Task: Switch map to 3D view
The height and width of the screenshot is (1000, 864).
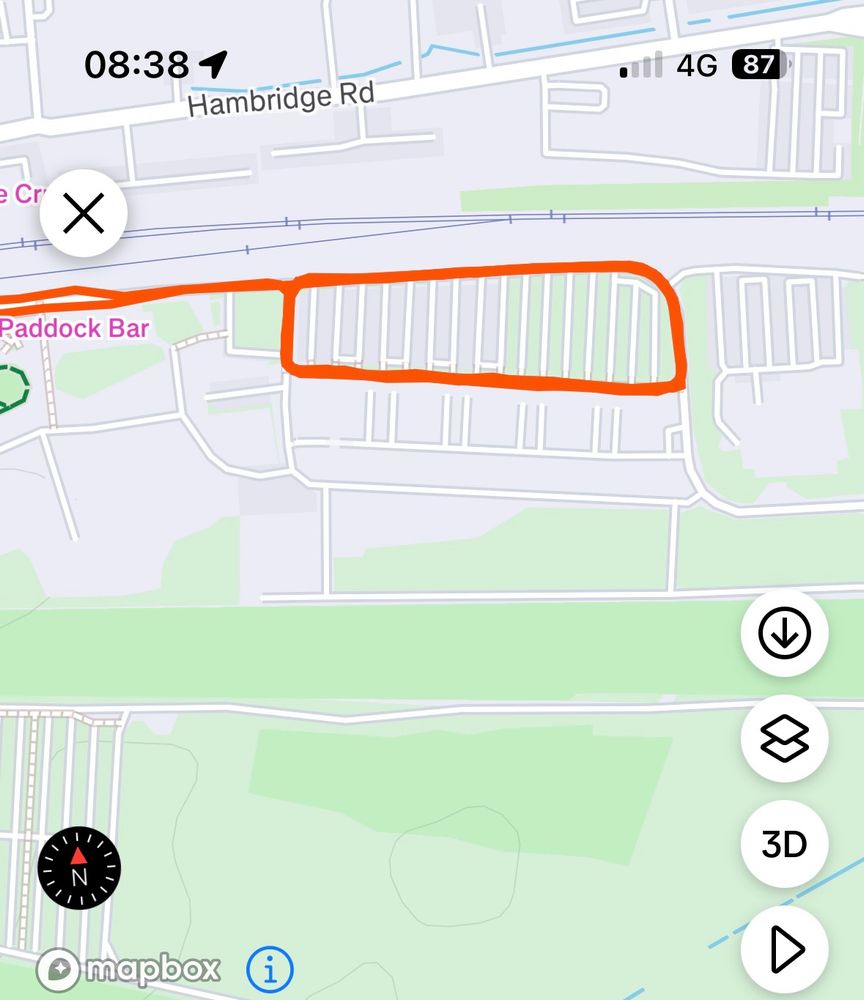Action: [784, 845]
